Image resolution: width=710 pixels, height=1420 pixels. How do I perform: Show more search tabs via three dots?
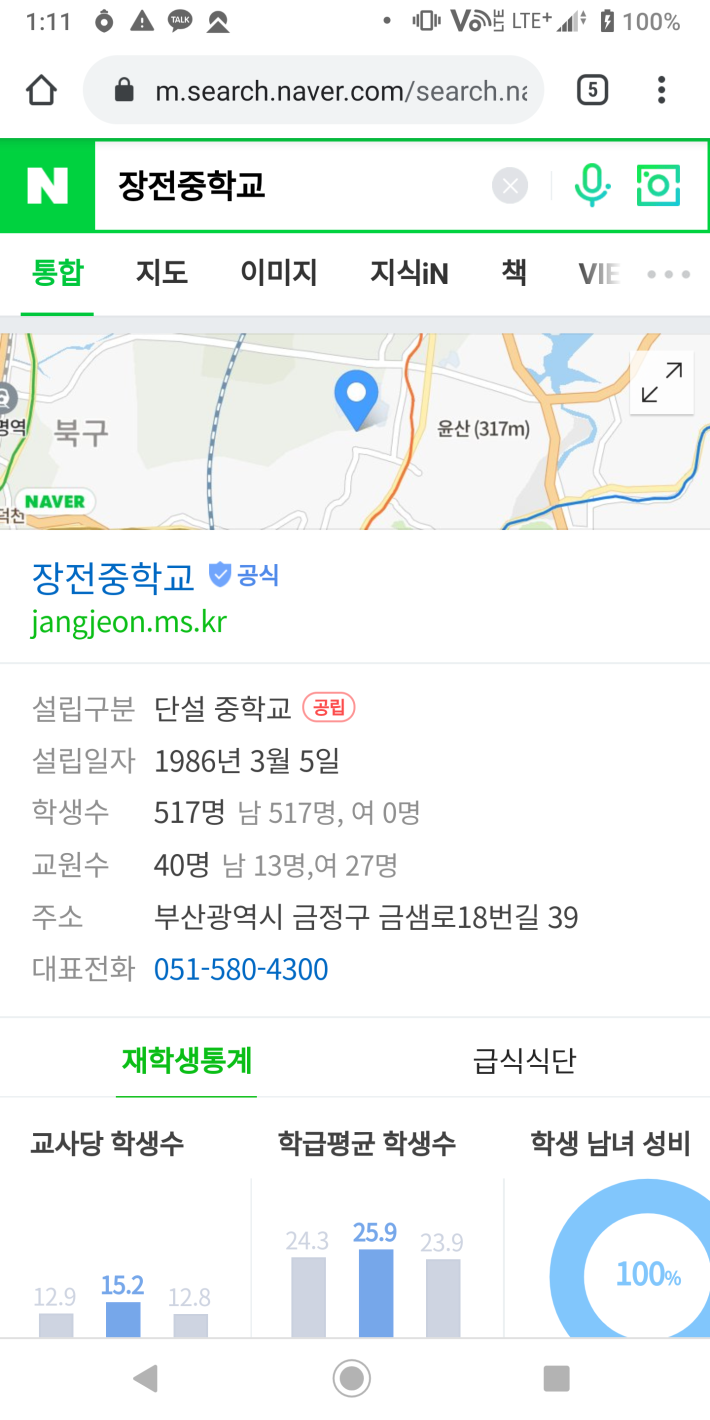pyautogui.click(x=669, y=275)
